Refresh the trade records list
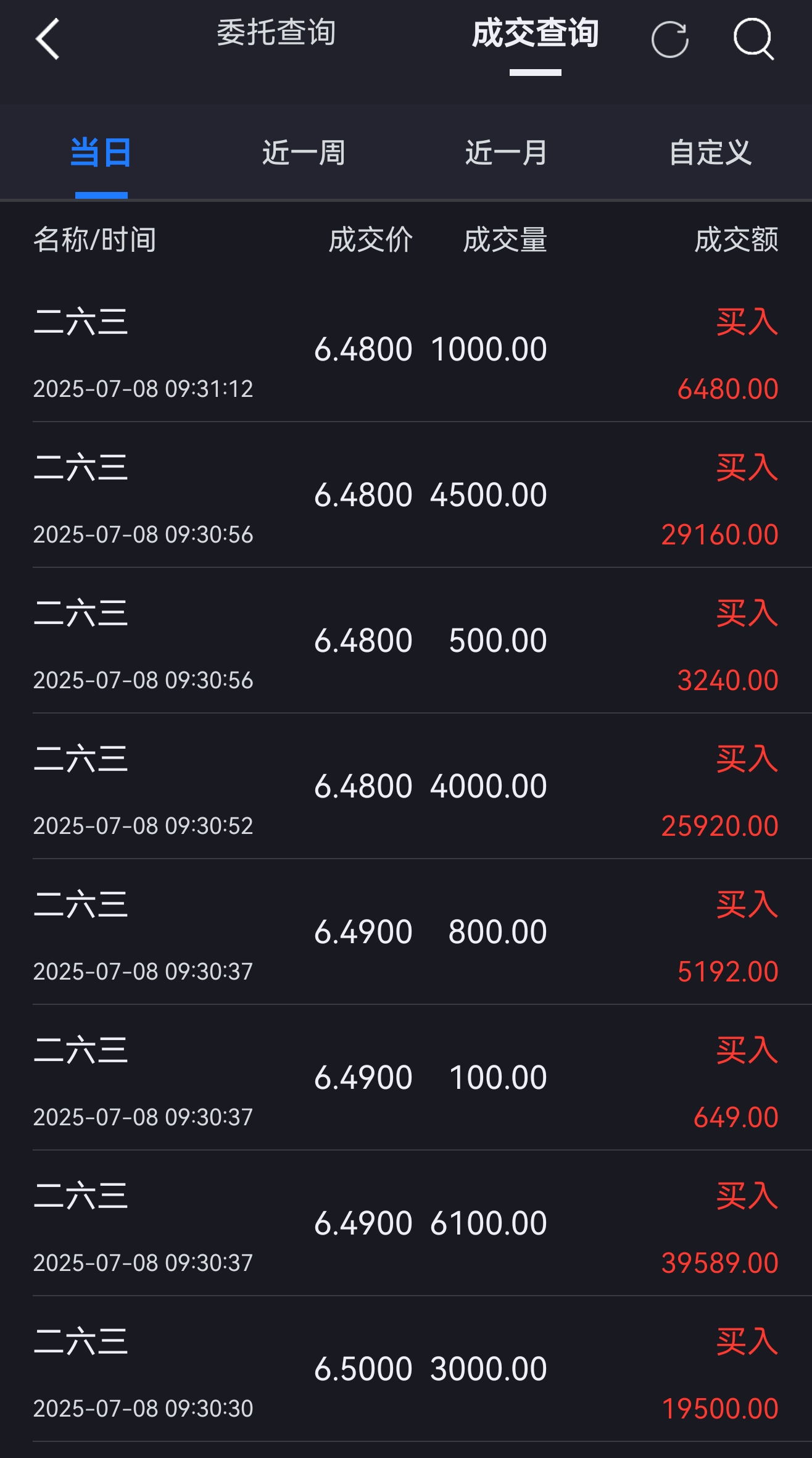Image resolution: width=812 pixels, height=1458 pixels. [669, 40]
